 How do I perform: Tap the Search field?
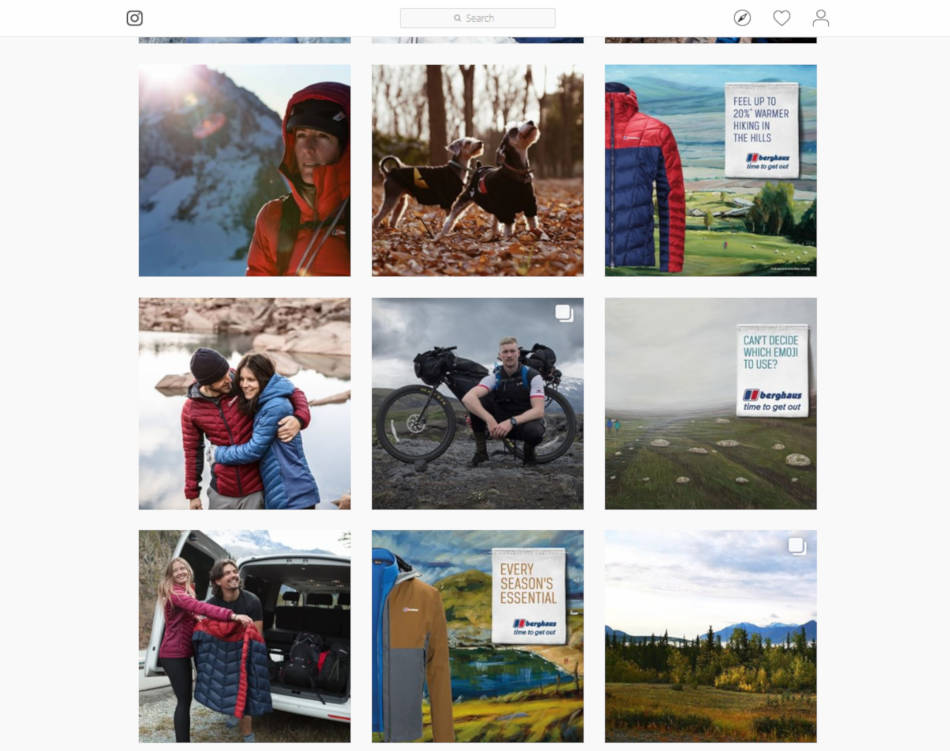pos(478,18)
